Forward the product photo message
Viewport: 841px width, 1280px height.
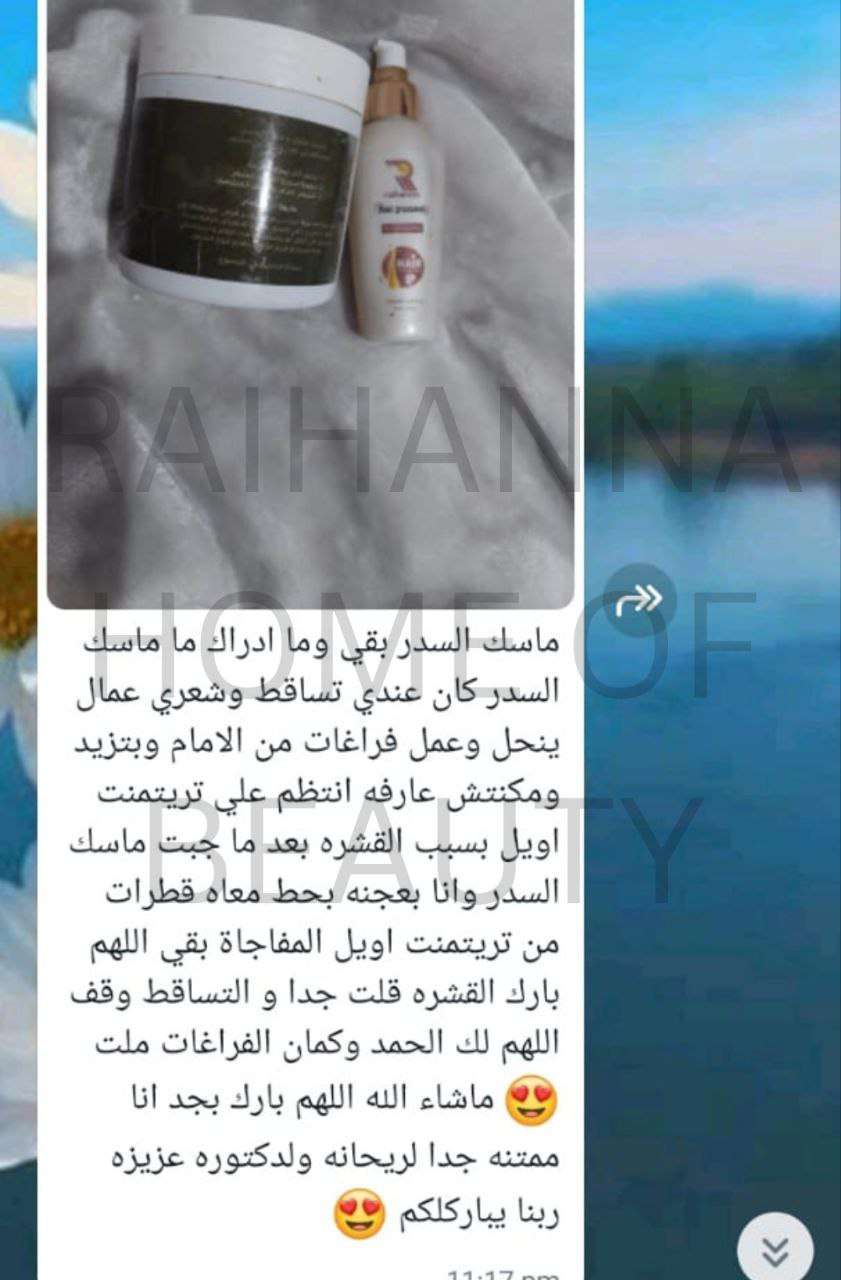tap(639, 599)
